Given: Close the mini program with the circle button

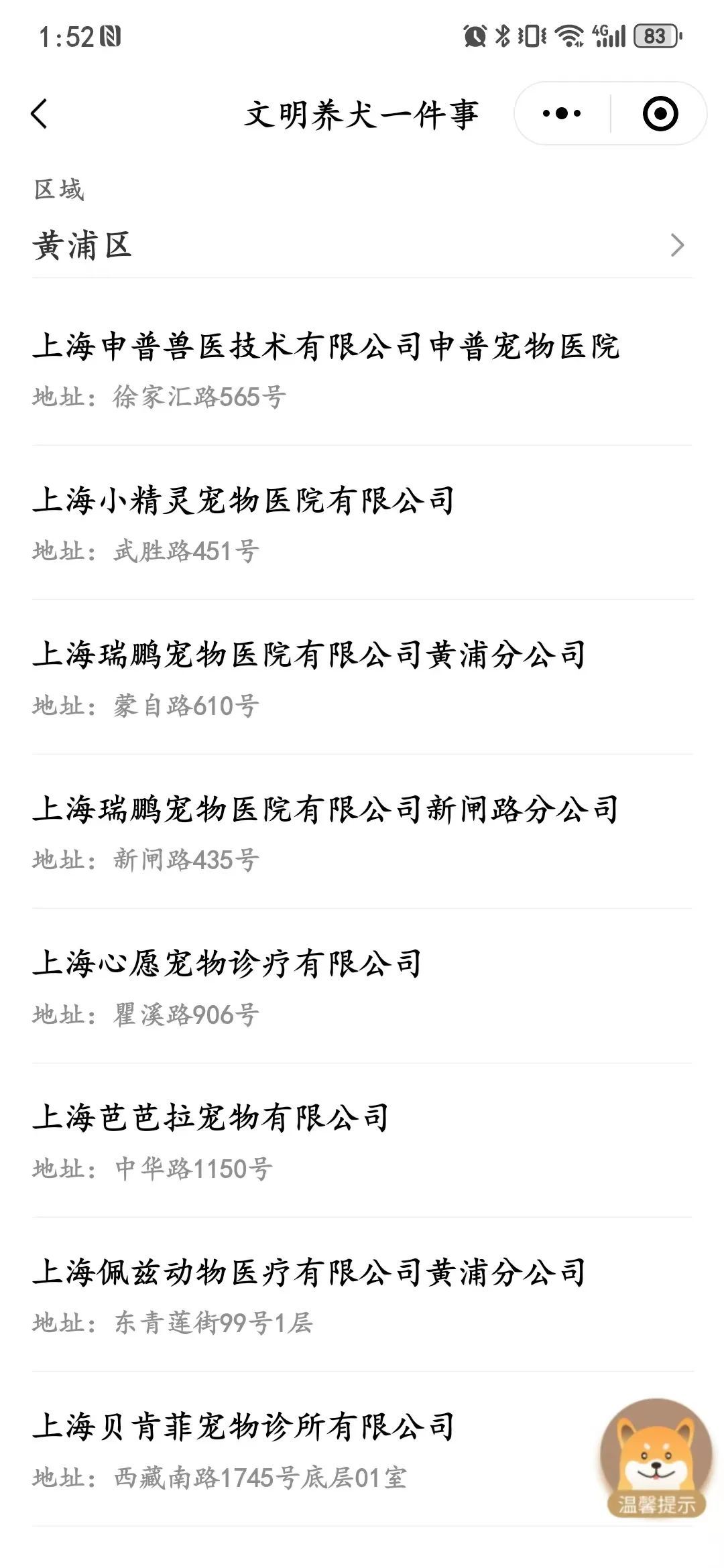Looking at the screenshot, I should (660, 113).
